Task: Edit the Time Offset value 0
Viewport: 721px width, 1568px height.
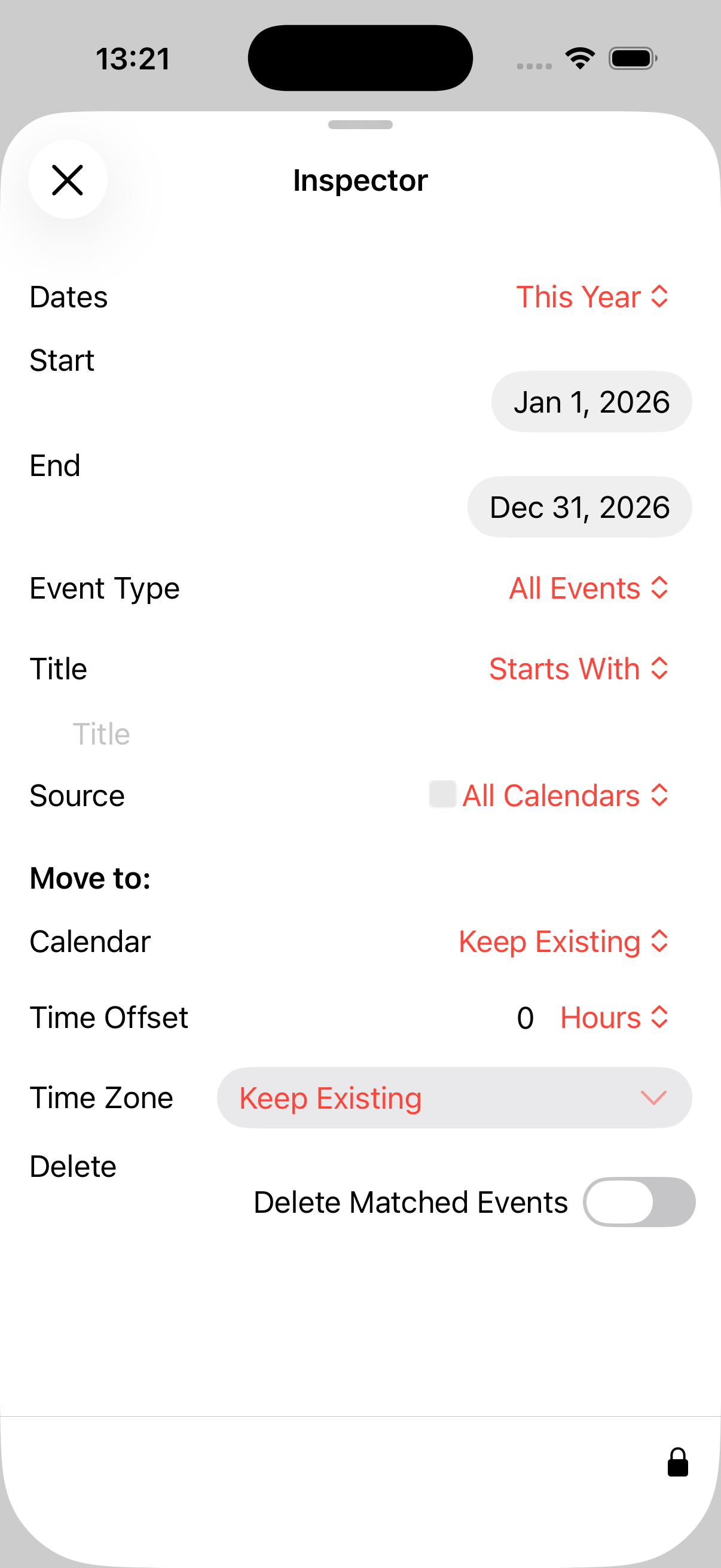Action: (x=525, y=1018)
